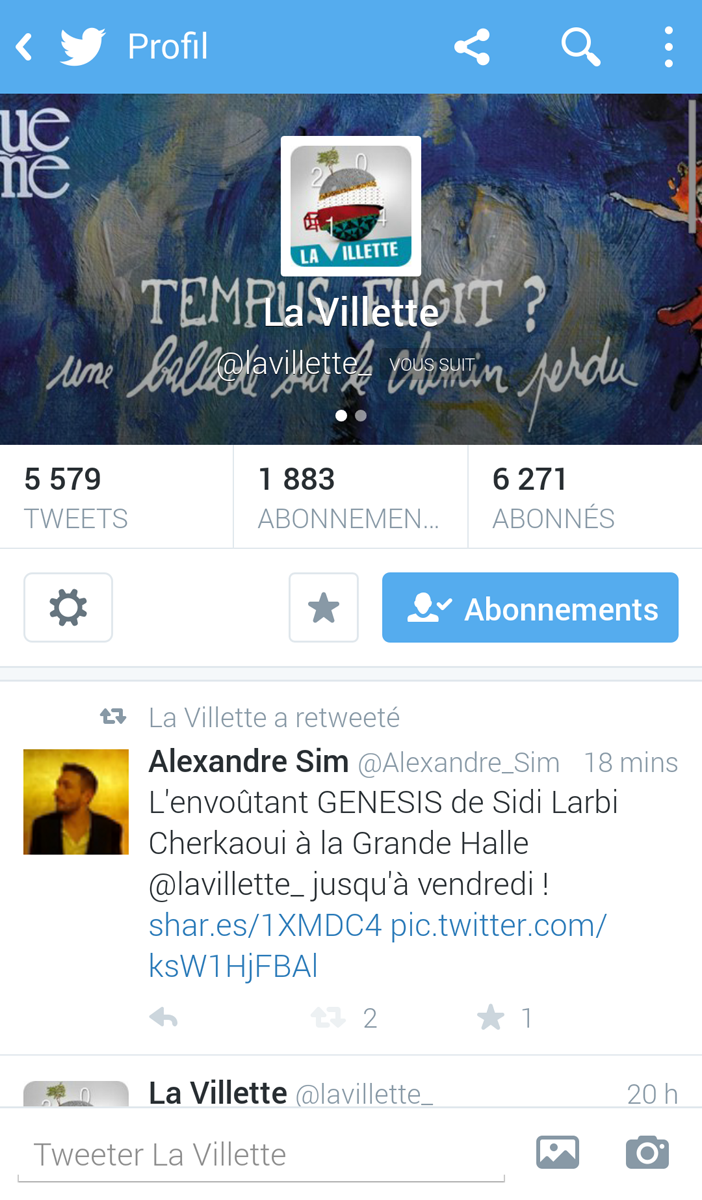Favorite Alexandre Sim's tweet

pyautogui.click(x=491, y=1018)
